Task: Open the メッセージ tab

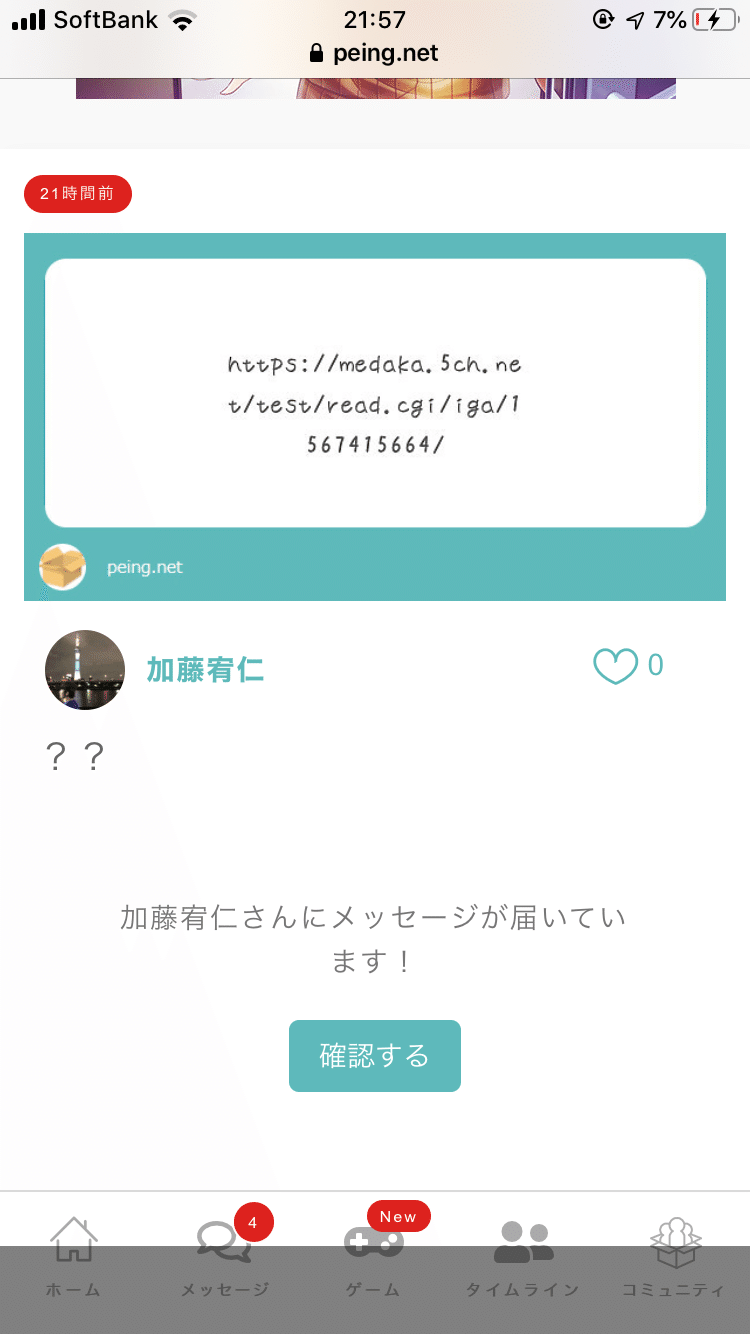Action: click(x=225, y=1258)
